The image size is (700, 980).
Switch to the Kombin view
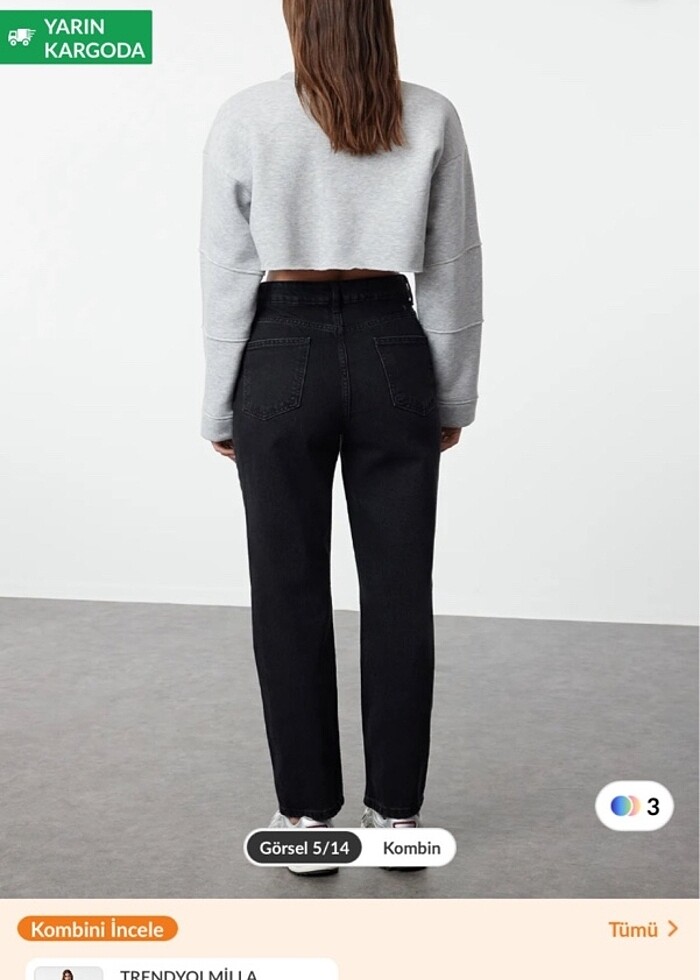pyautogui.click(x=411, y=848)
